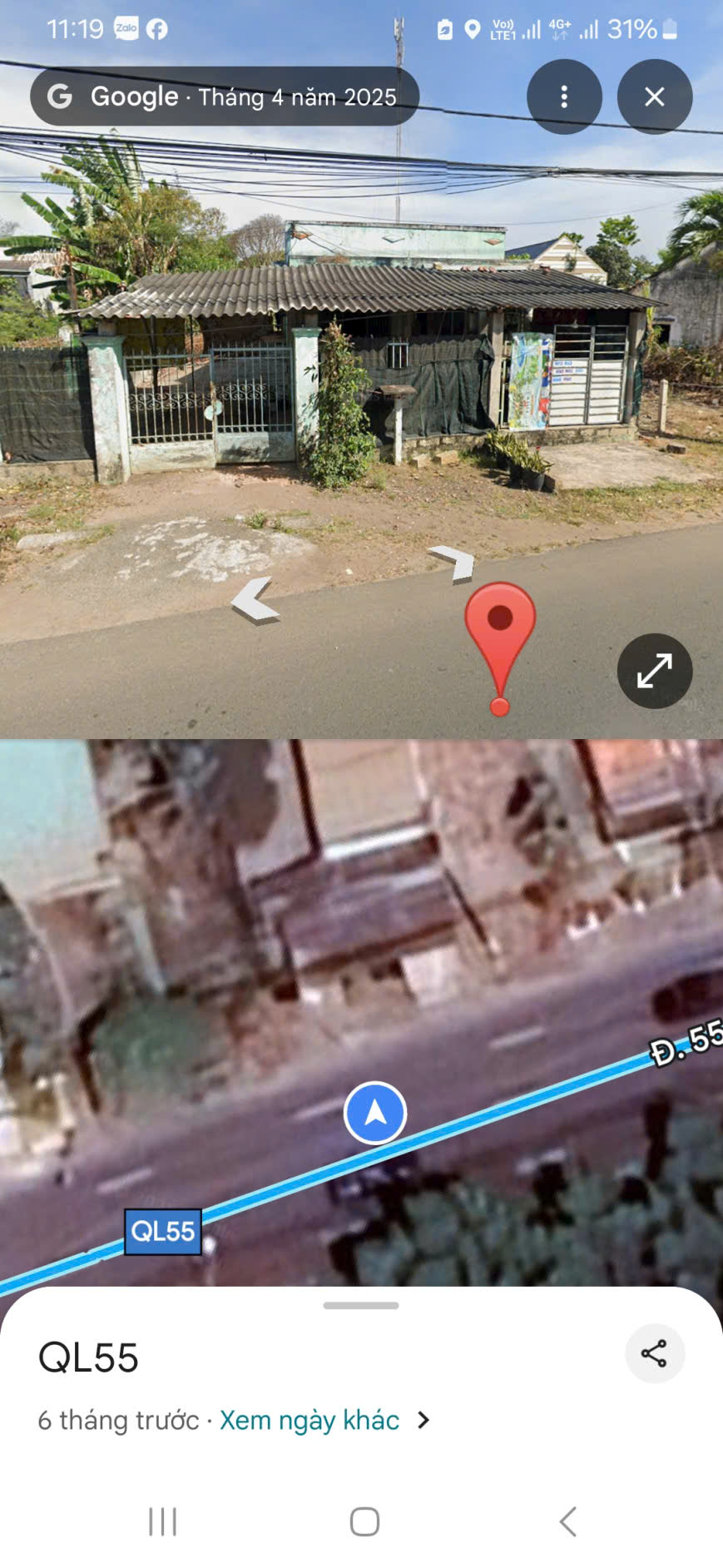Move left along the street arrow

coord(255,599)
